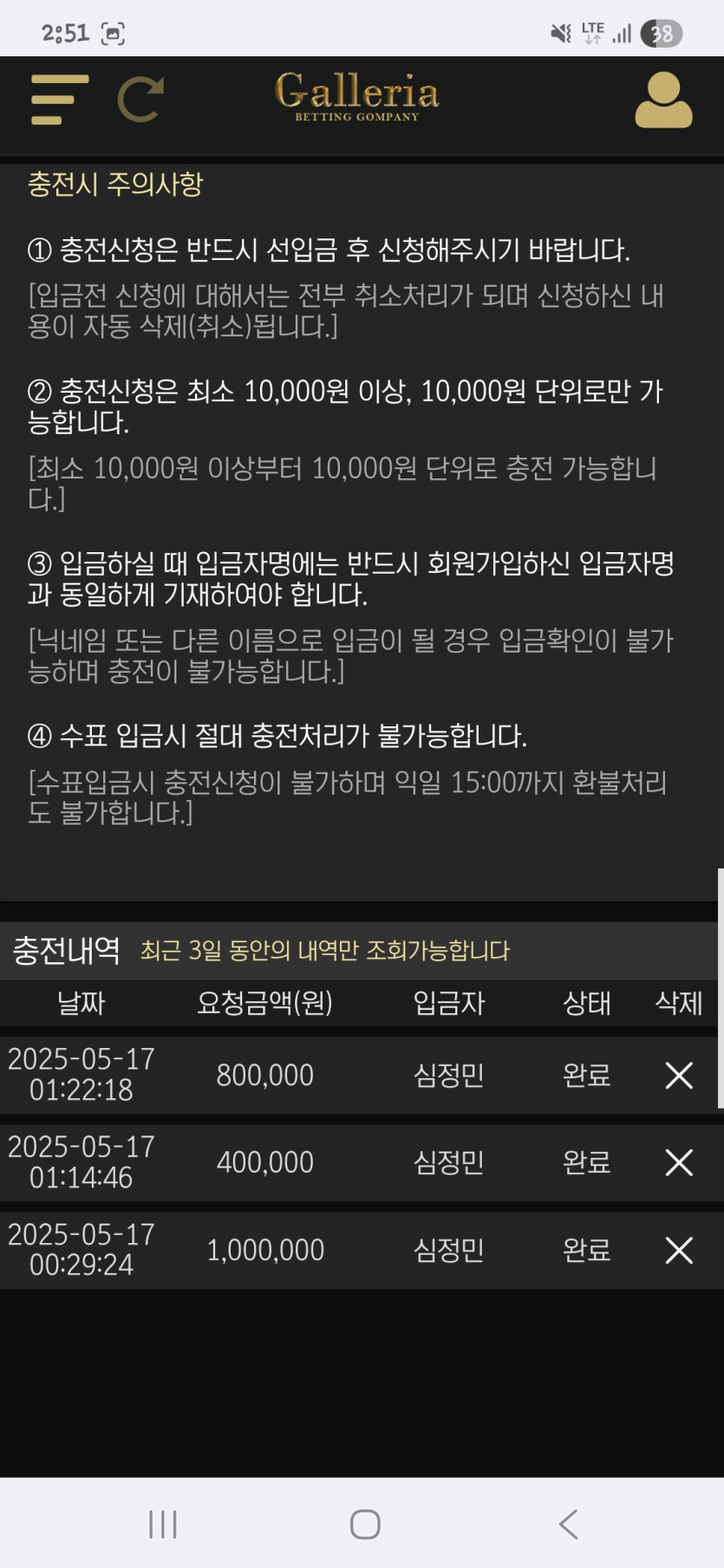The image size is (724, 1568).
Task: Go back with system back button
Action: (x=568, y=1523)
